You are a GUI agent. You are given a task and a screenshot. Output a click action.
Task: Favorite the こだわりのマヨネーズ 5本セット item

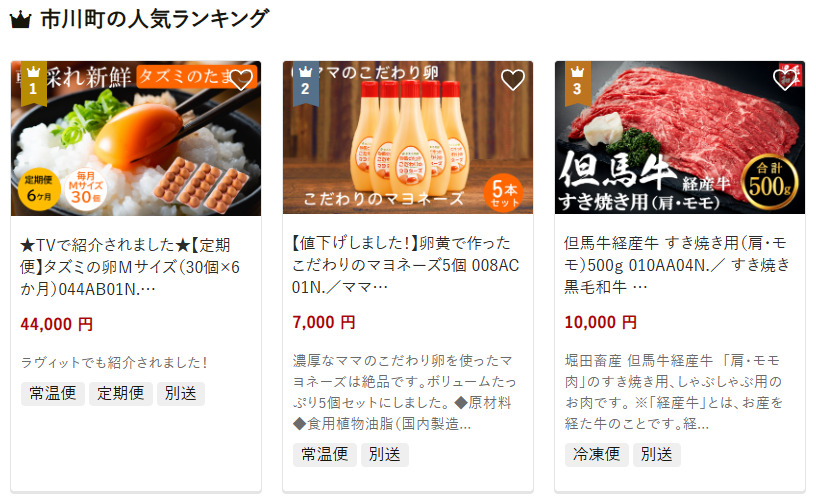pos(513,81)
